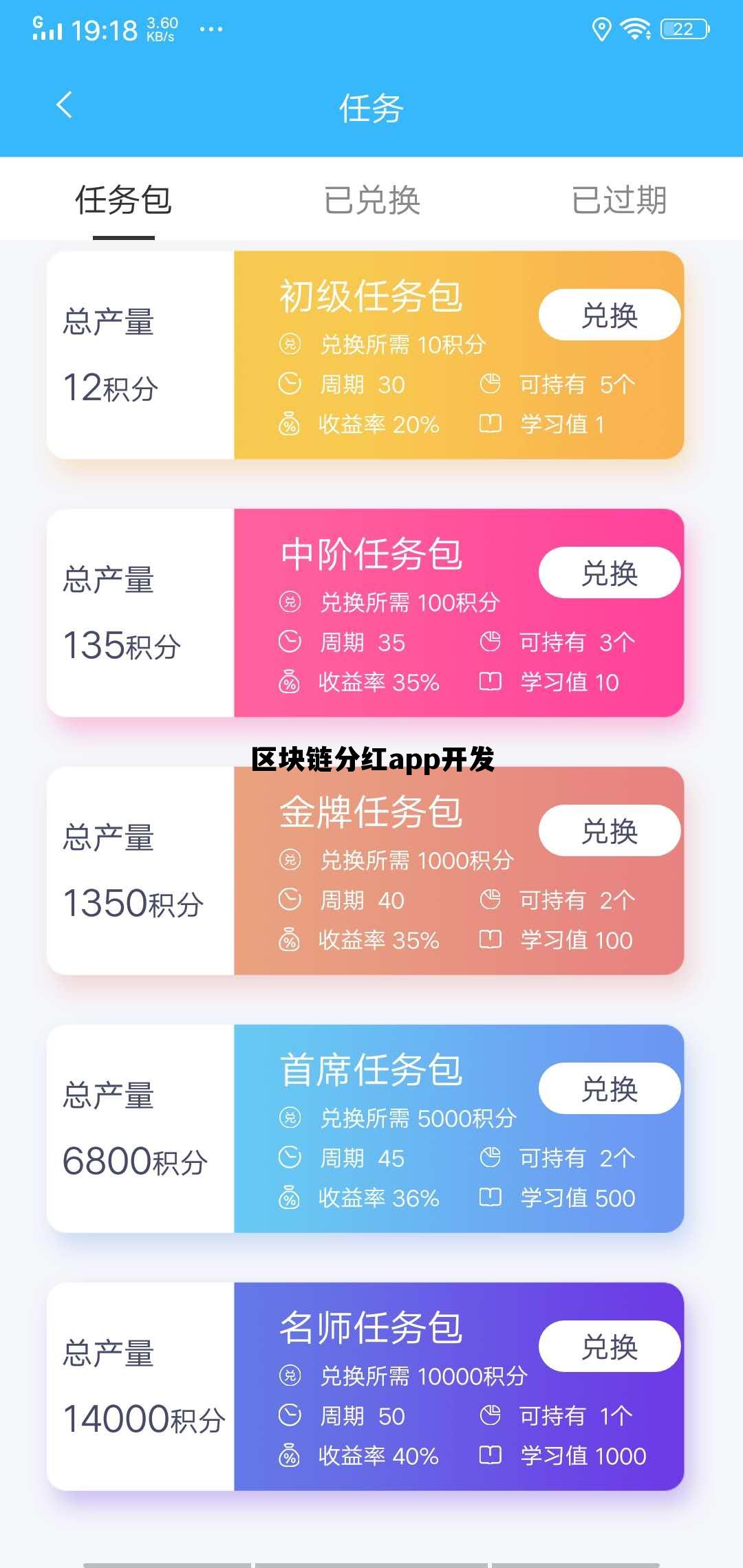Screen dimensions: 743x1568
Task: Switch to the 已兑换 tab
Action: point(371,199)
